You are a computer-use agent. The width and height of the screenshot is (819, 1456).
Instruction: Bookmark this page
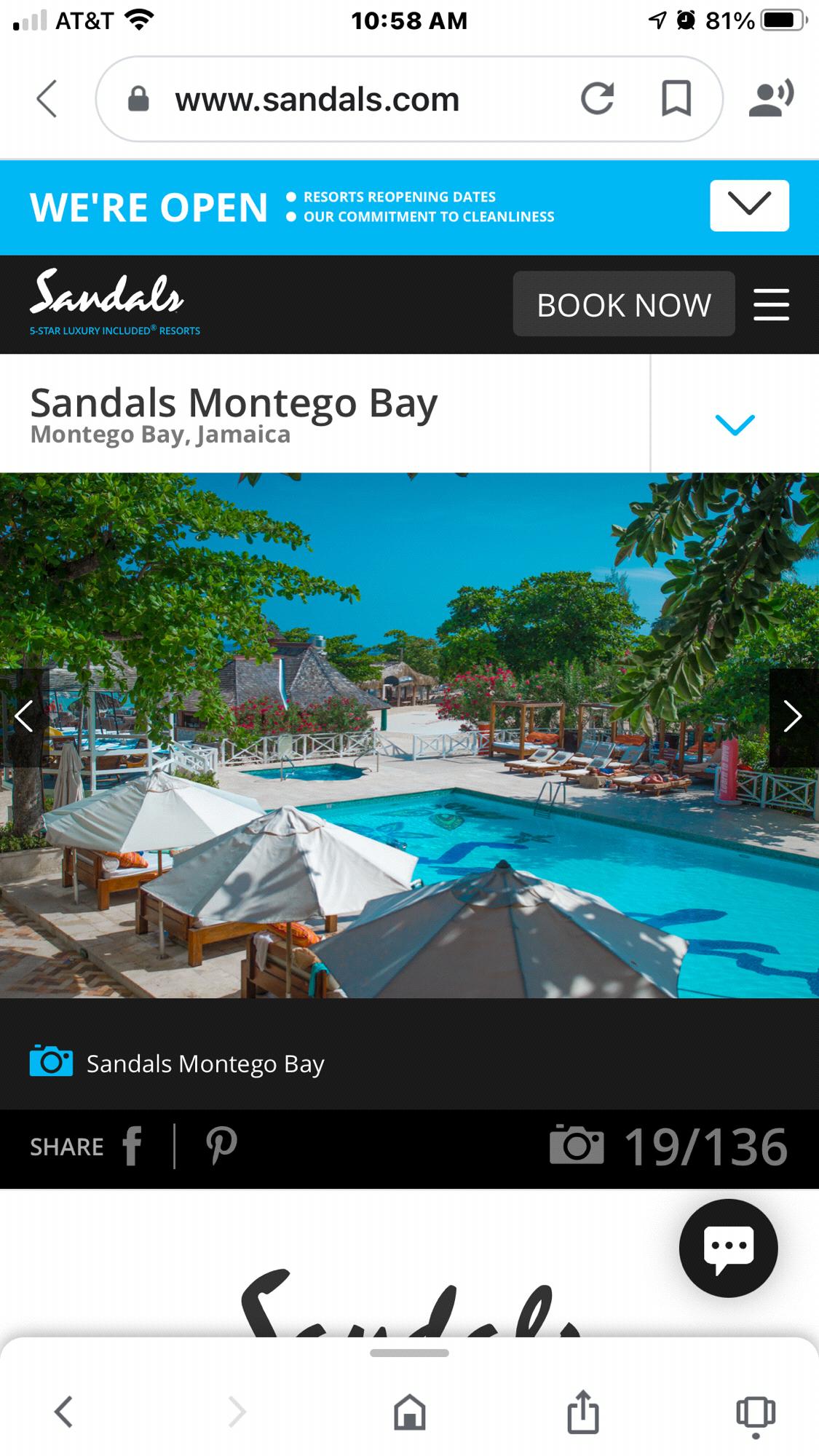pos(676,99)
